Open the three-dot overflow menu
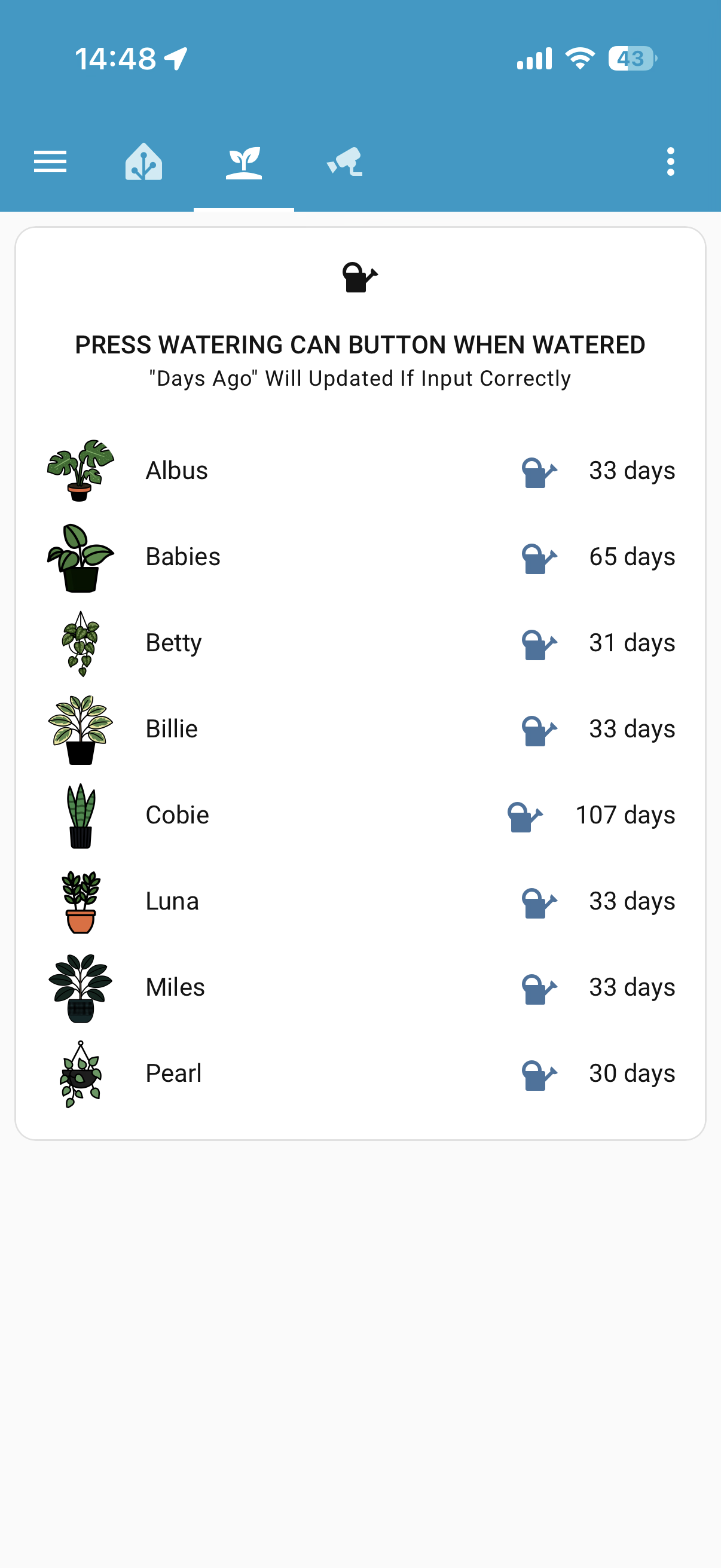The height and width of the screenshot is (1568, 721). click(671, 162)
